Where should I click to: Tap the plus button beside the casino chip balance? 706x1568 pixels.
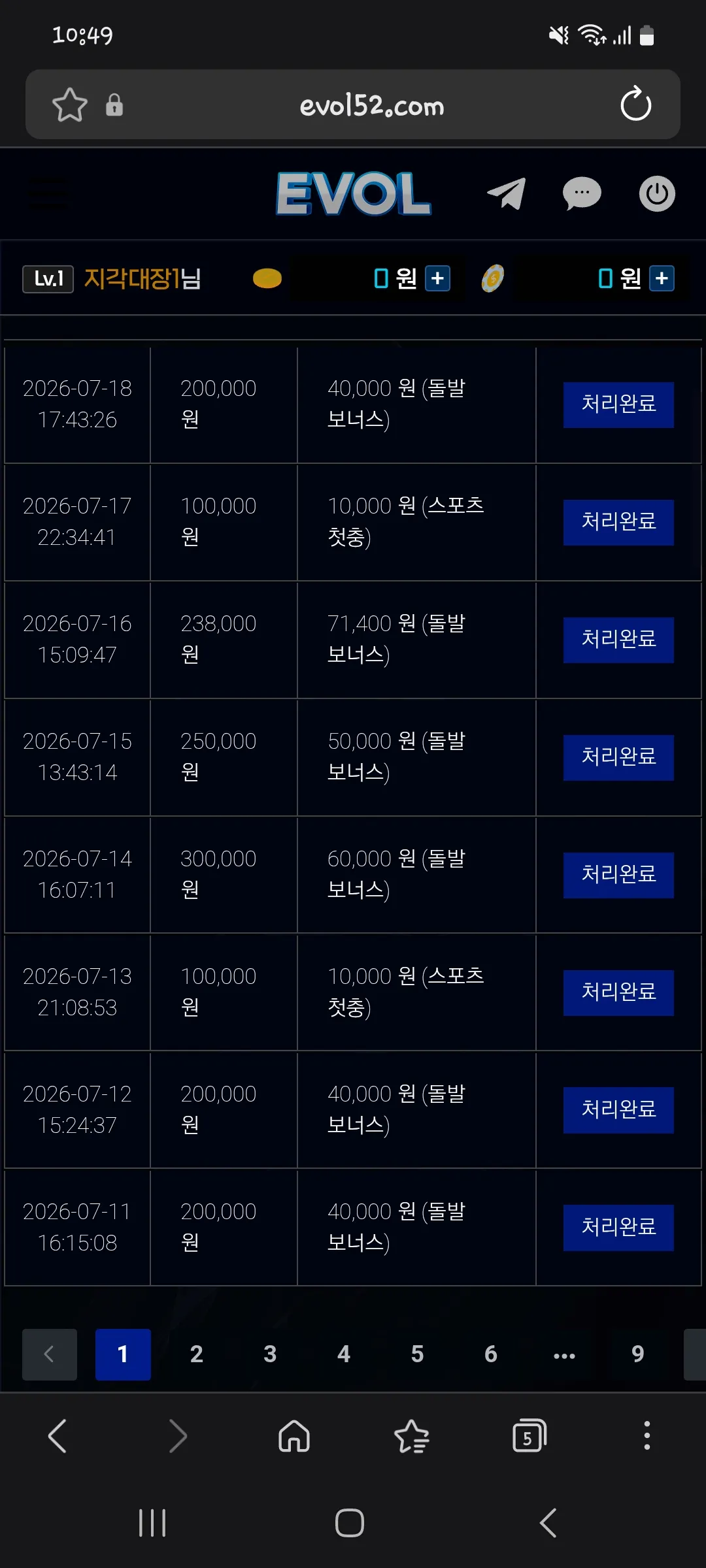(662, 278)
